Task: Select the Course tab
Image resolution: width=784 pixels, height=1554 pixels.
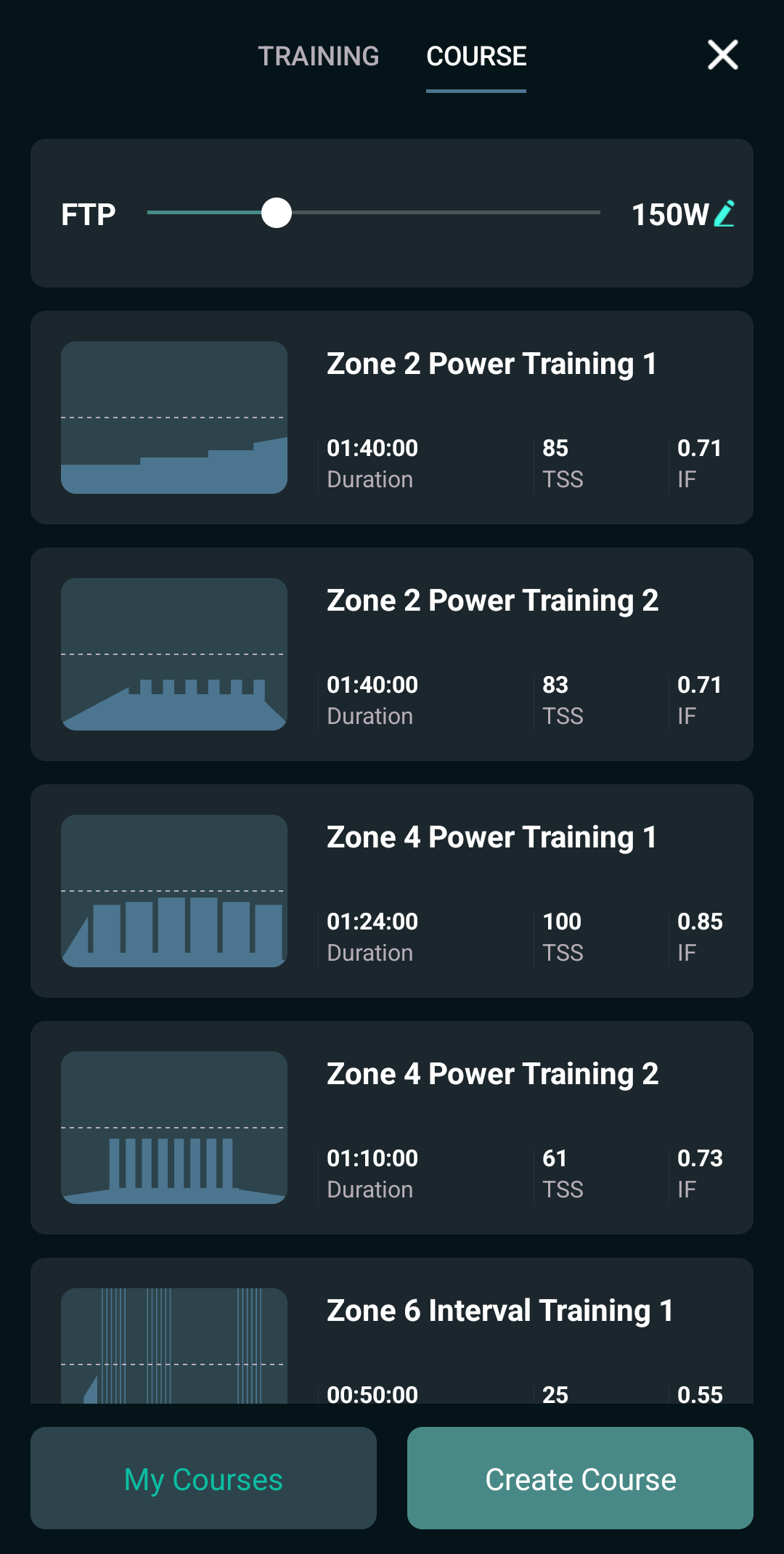Action: [x=476, y=56]
